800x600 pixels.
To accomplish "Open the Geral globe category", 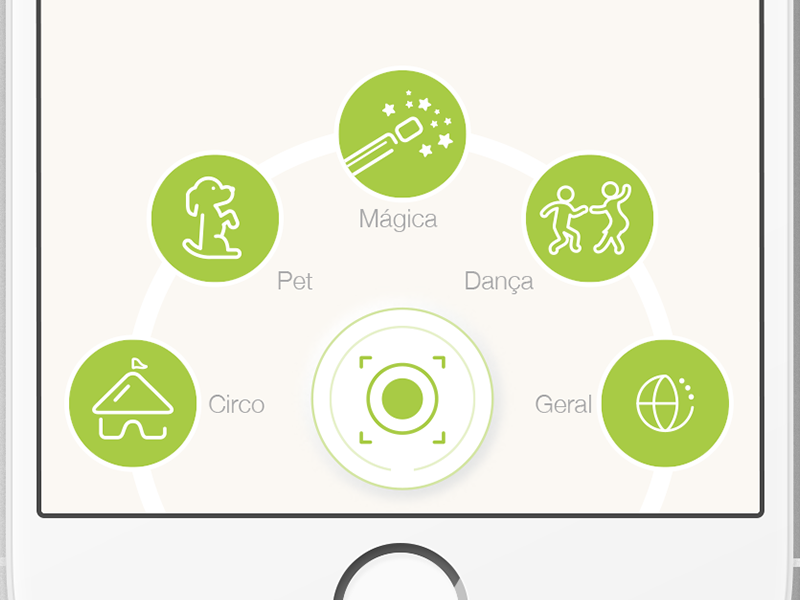I will (x=664, y=404).
